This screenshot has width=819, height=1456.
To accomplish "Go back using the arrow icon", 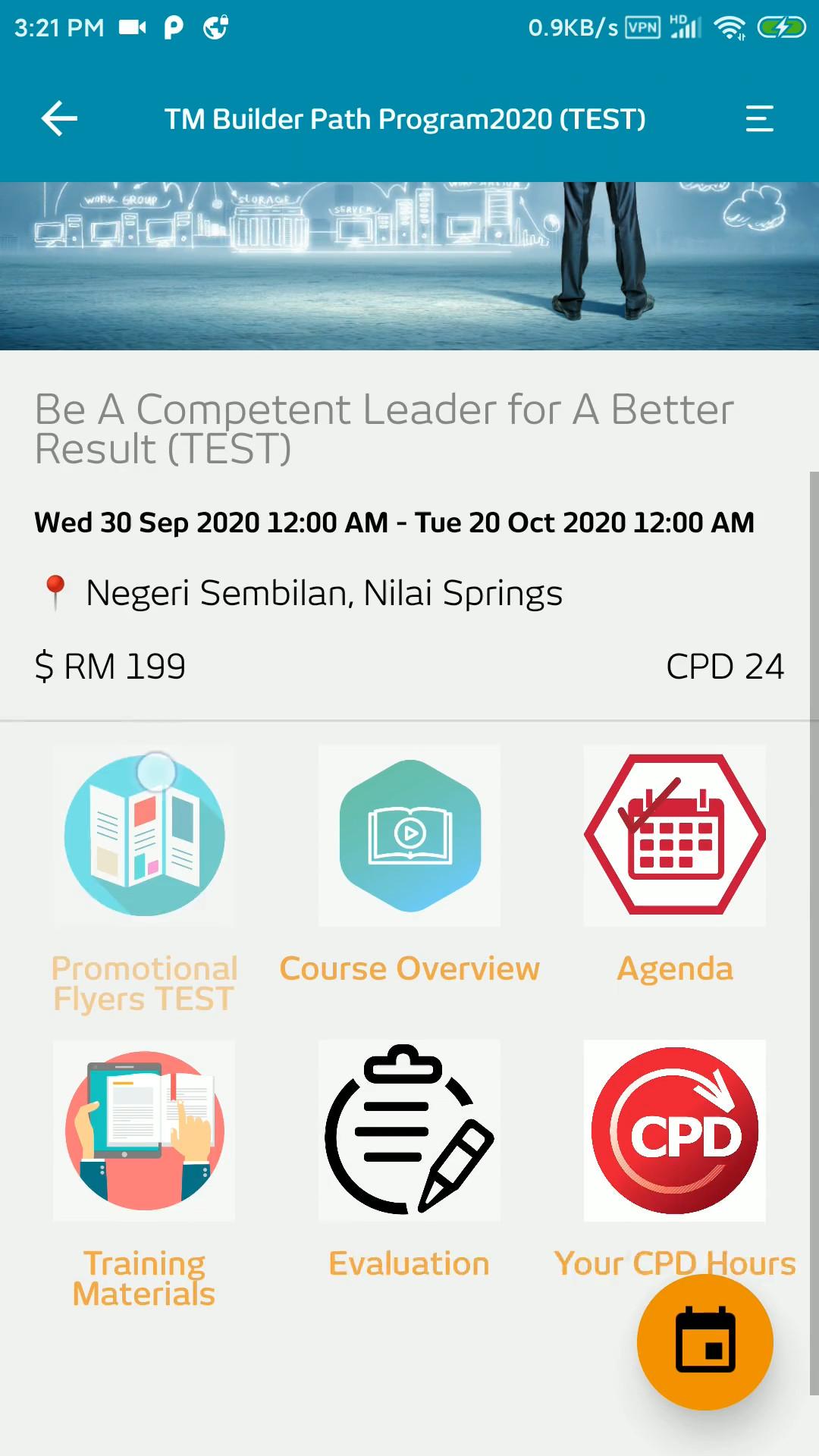I will pos(59,119).
